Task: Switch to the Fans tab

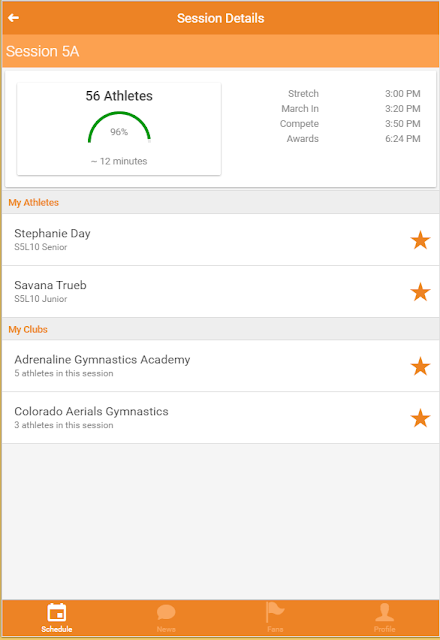Action: pyautogui.click(x=275, y=618)
